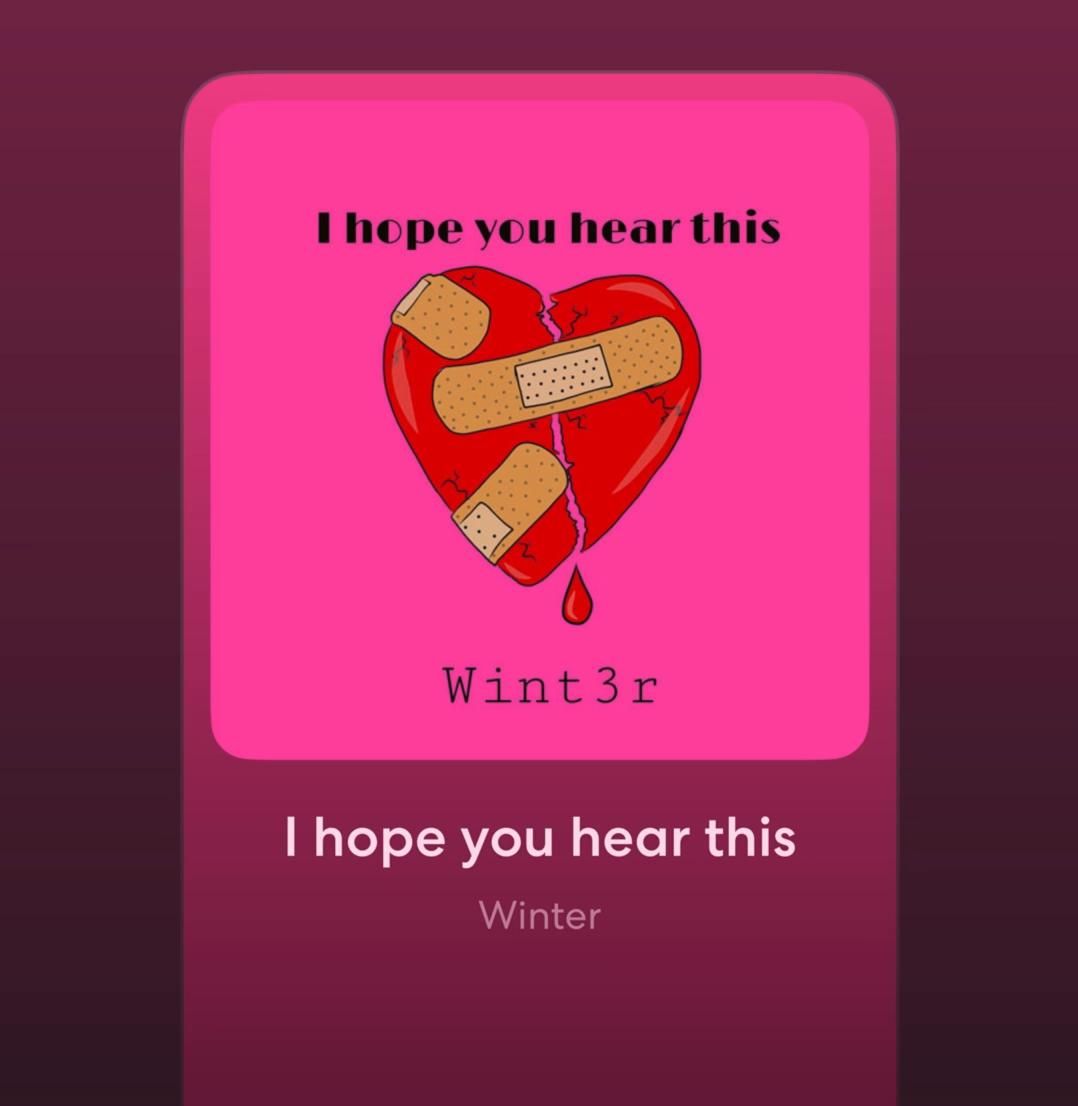Click the top-left bandage on the heart
The width and height of the screenshot is (1078, 1106).
445,313
